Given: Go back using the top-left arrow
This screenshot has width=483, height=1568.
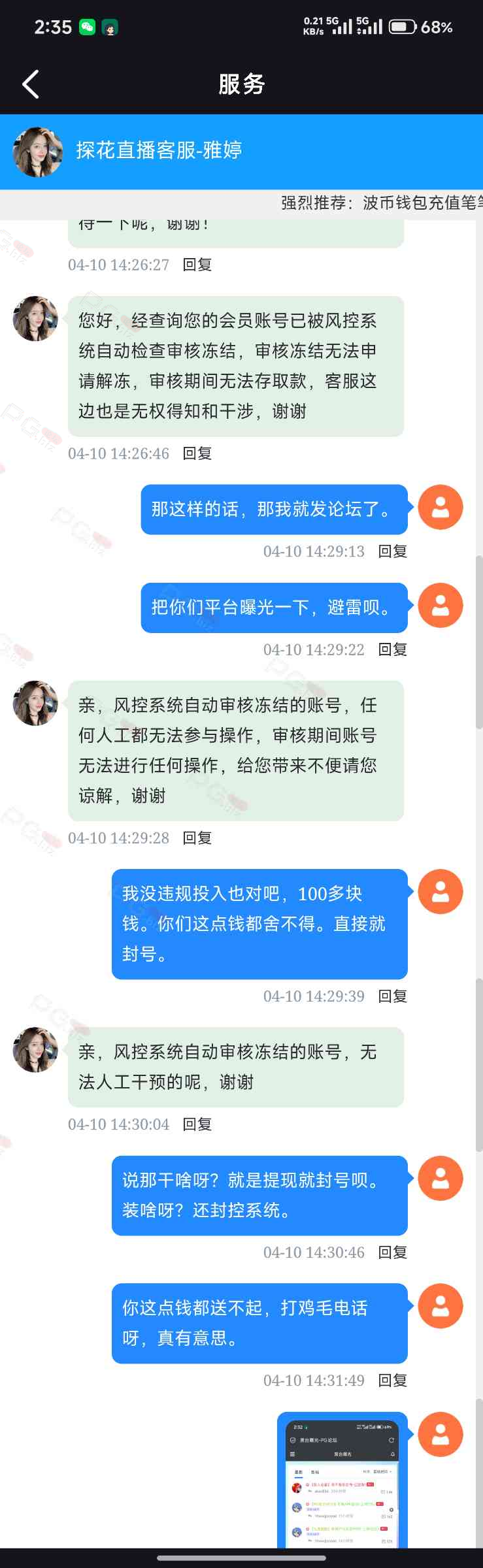Looking at the screenshot, I should pyautogui.click(x=30, y=84).
